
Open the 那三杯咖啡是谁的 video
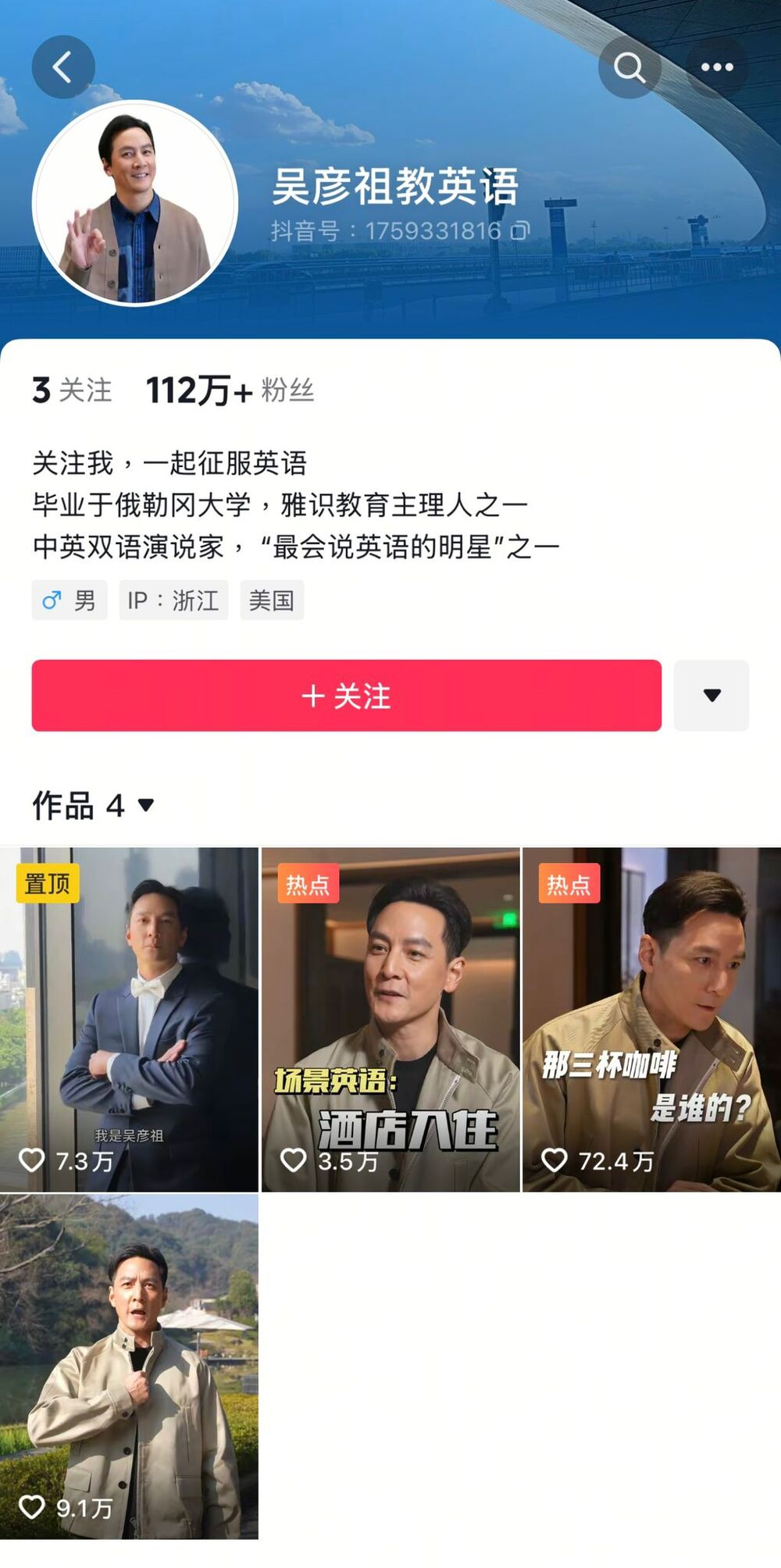pyautogui.click(x=651, y=1019)
